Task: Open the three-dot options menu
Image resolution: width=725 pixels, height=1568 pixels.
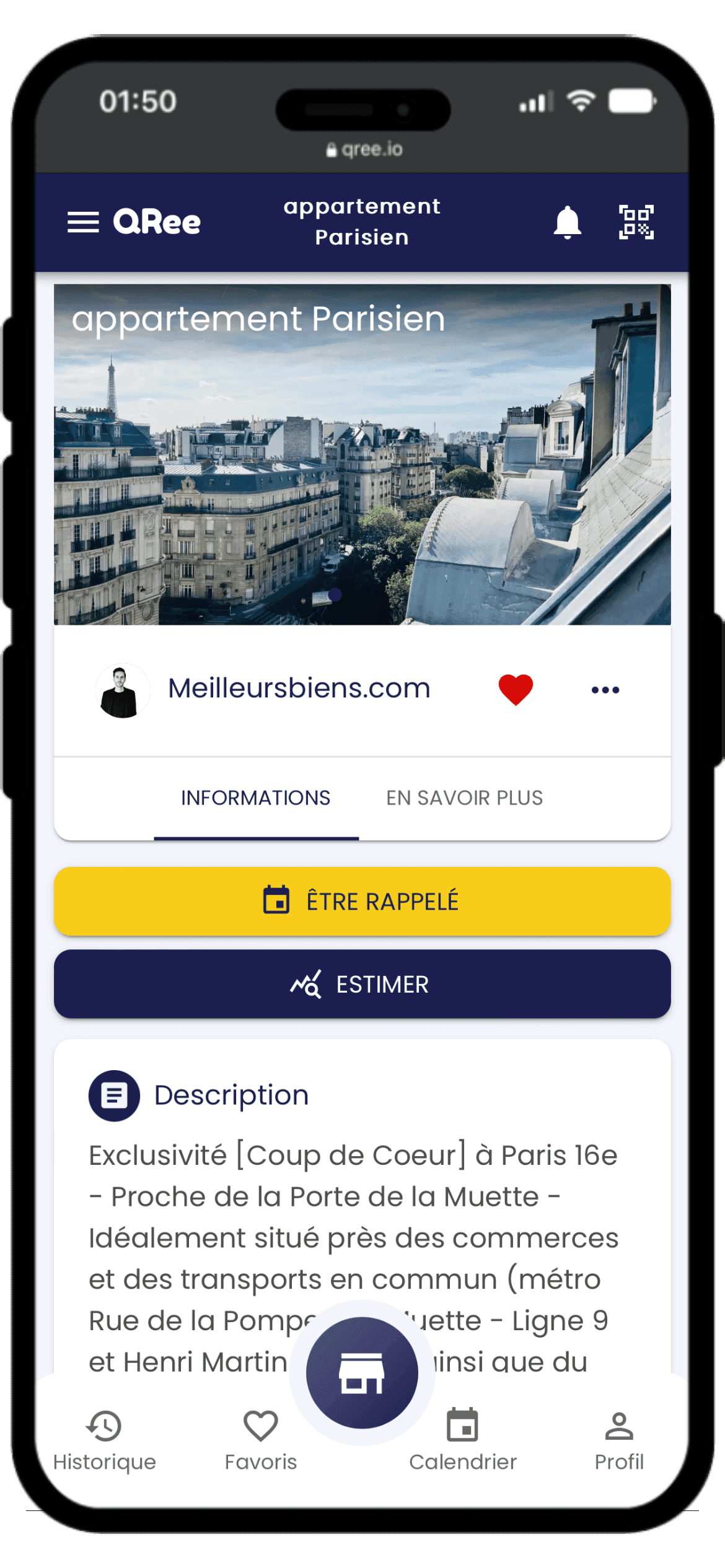Action: click(605, 690)
